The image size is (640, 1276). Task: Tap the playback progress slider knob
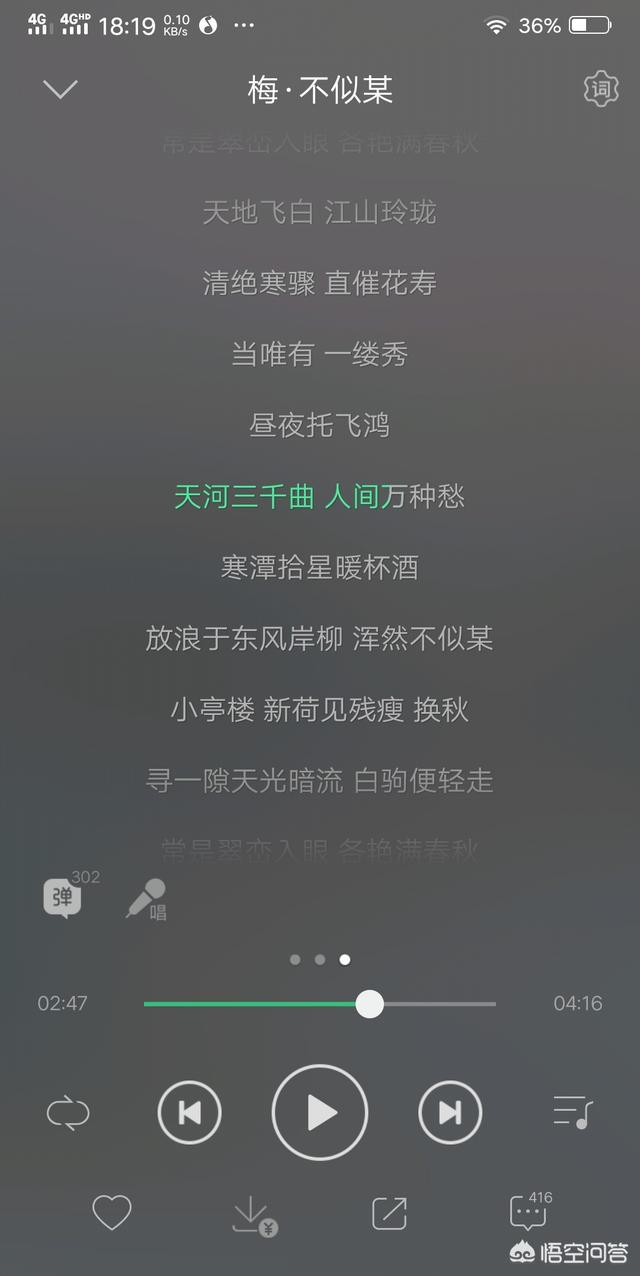(370, 1004)
